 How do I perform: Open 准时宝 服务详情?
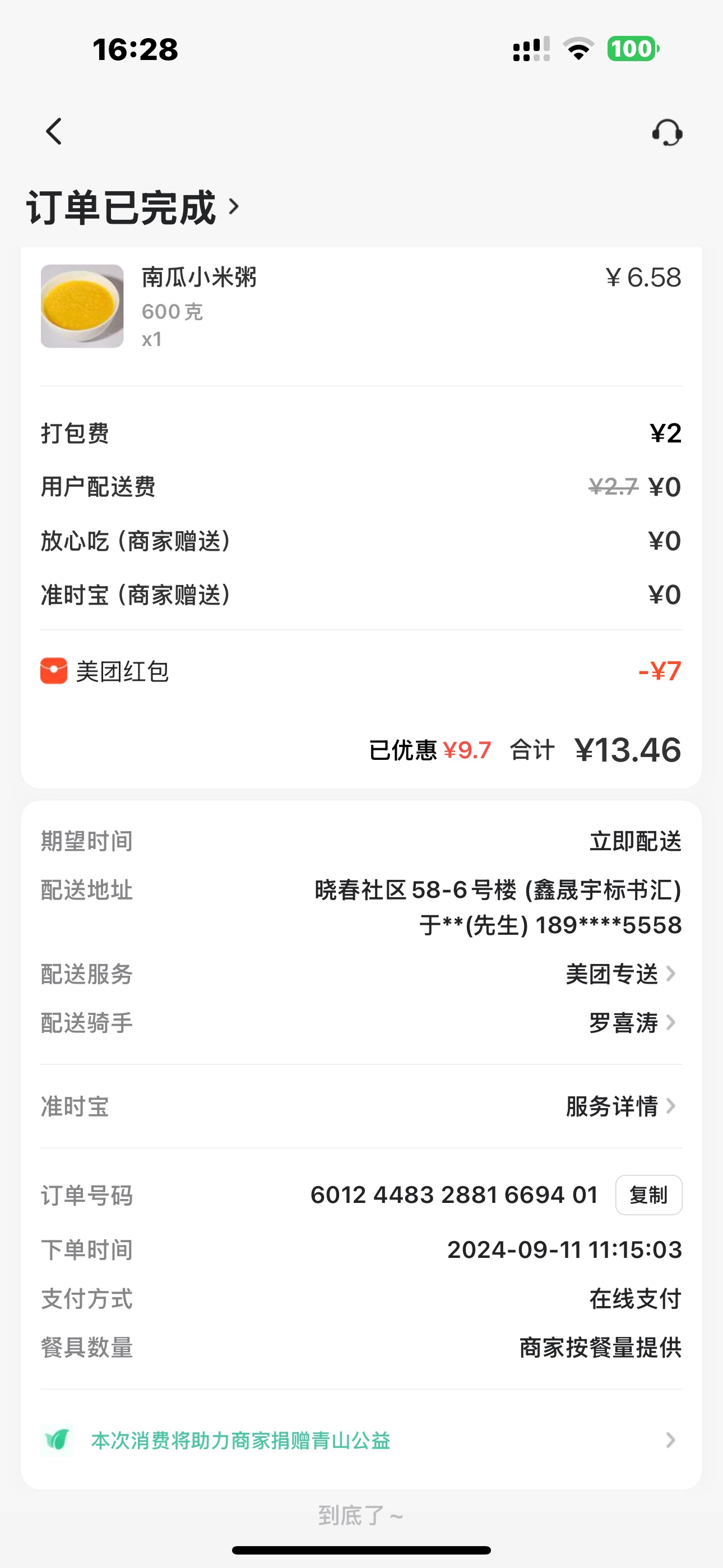click(x=620, y=1106)
